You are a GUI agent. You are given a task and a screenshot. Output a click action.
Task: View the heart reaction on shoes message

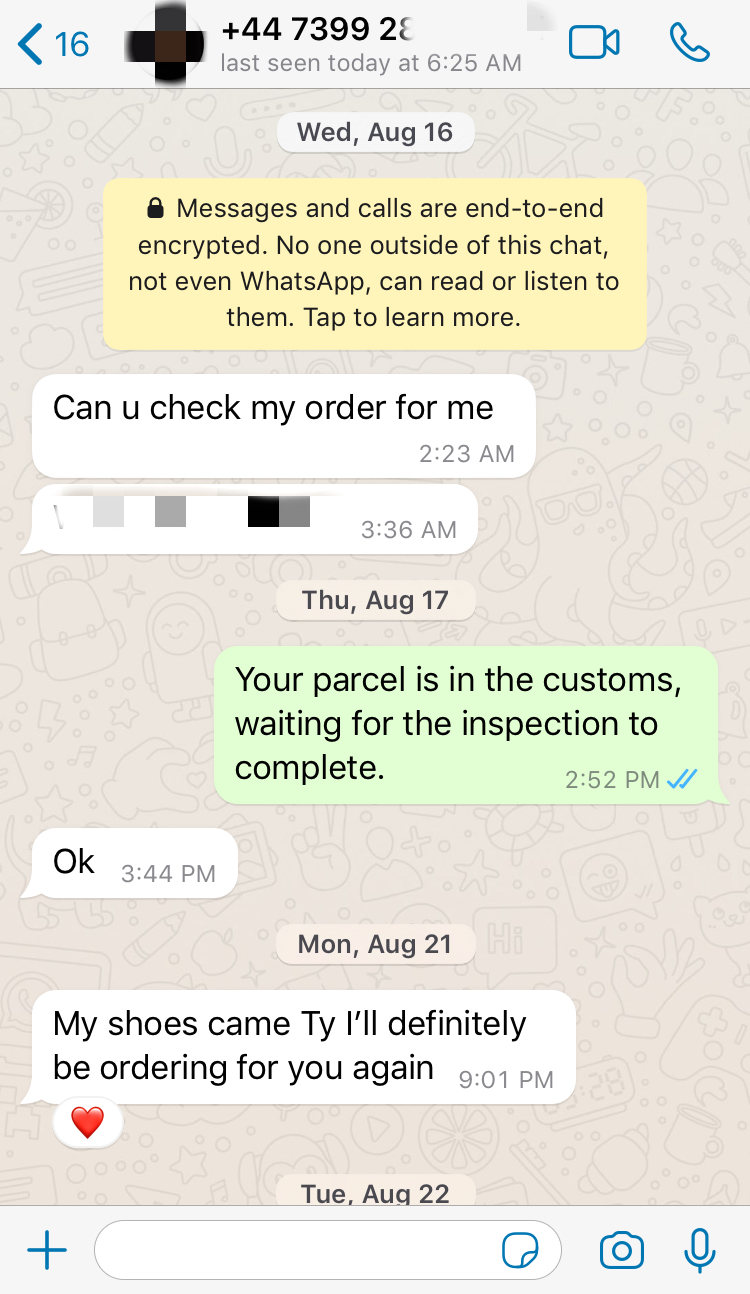pyautogui.click(x=88, y=1123)
